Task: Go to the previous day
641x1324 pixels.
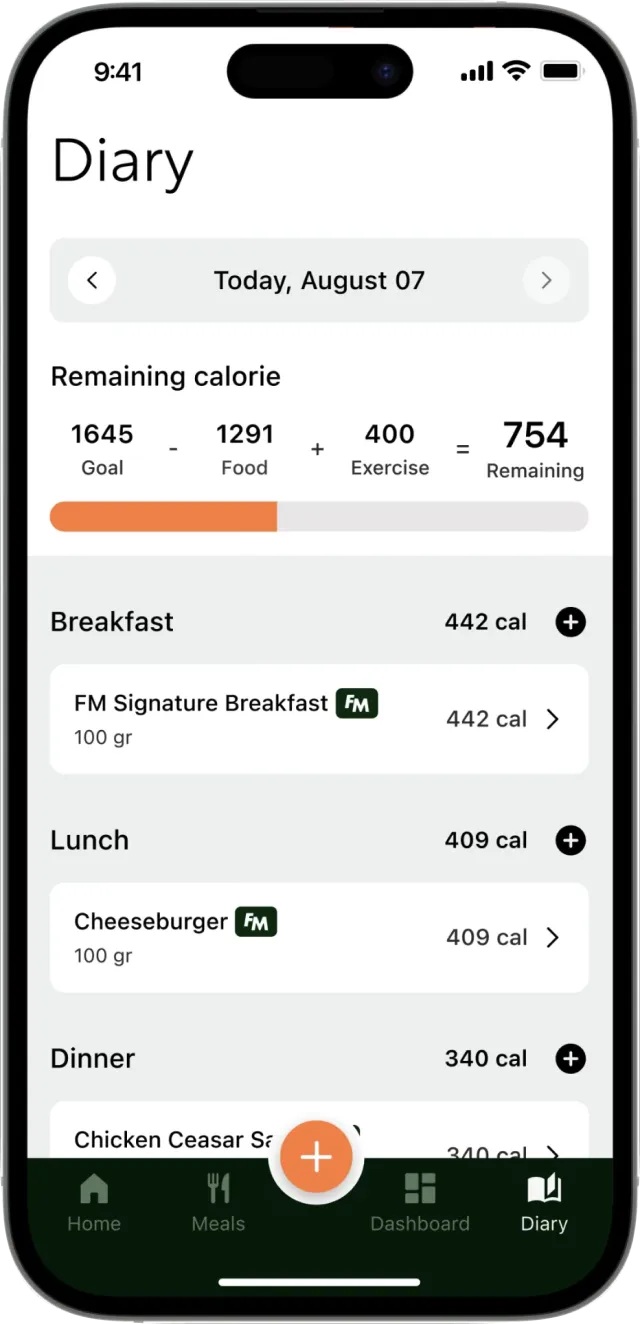Action: coord(92,280)
